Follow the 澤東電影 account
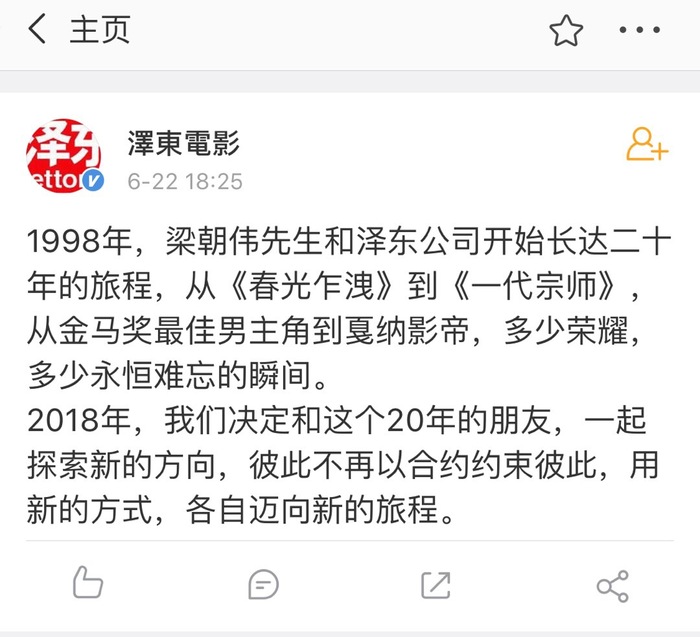The width and height of the screenshot is (700, 637). pyautogui.click(x=647, y=145)
